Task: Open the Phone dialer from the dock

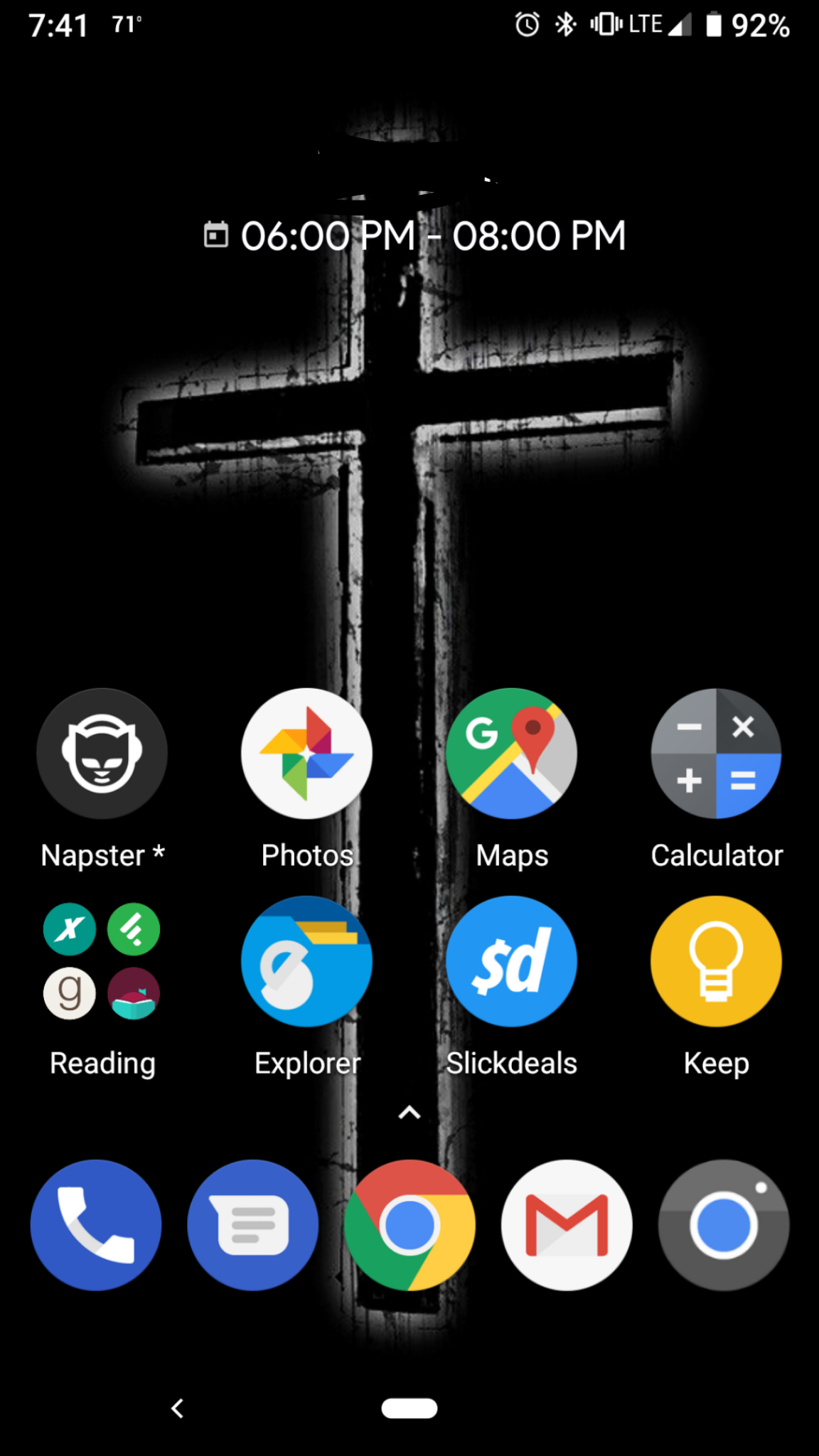Action: pyautogui.click(x=95, y=1224)
